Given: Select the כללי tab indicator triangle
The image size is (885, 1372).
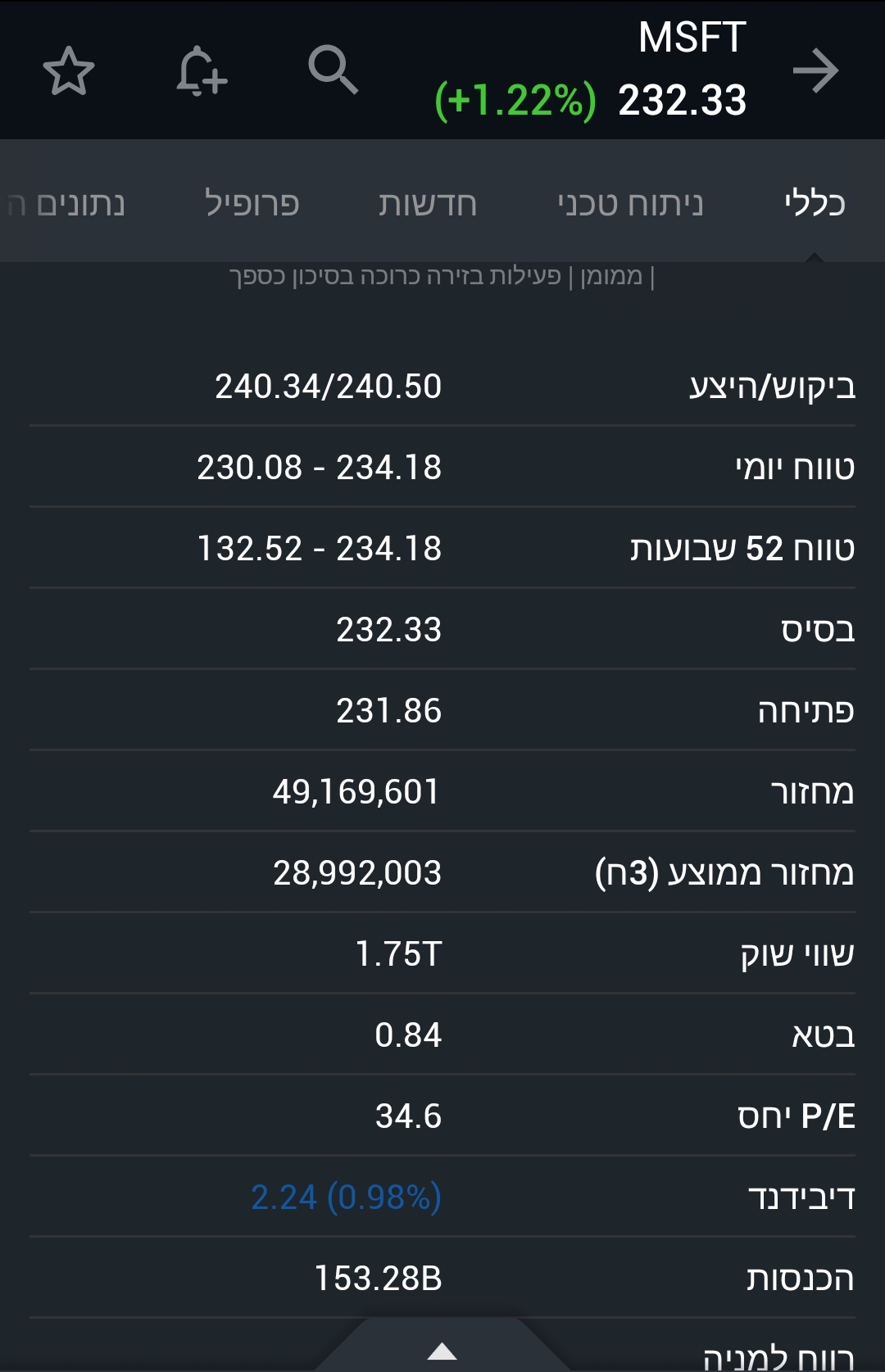Looking at the screenshot, I should click(x=814, y=258).
